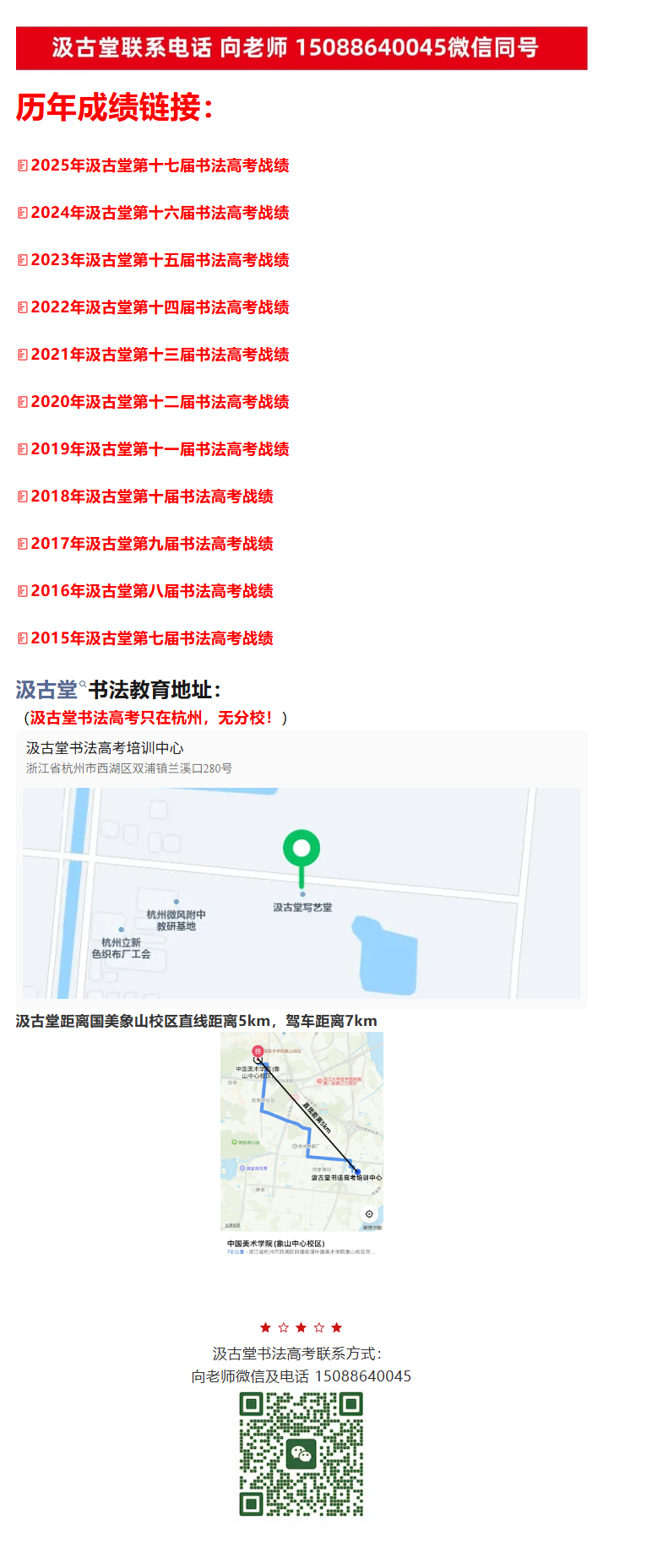View the 2017年第九届书法高考战绩 article
This screenshot has height=1568, width=663.
(x=152, y=544)
